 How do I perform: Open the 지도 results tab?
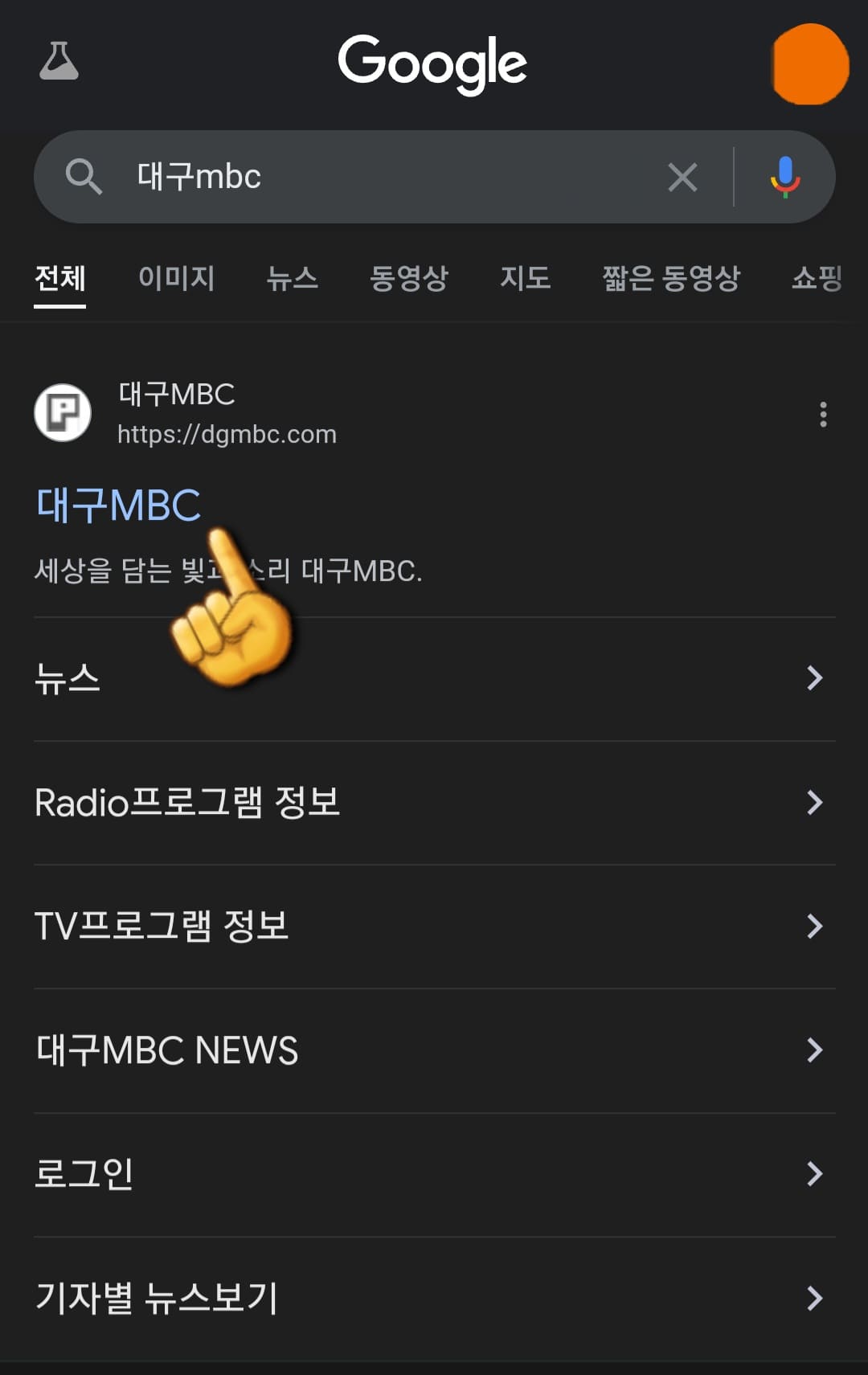click(526, 278)
